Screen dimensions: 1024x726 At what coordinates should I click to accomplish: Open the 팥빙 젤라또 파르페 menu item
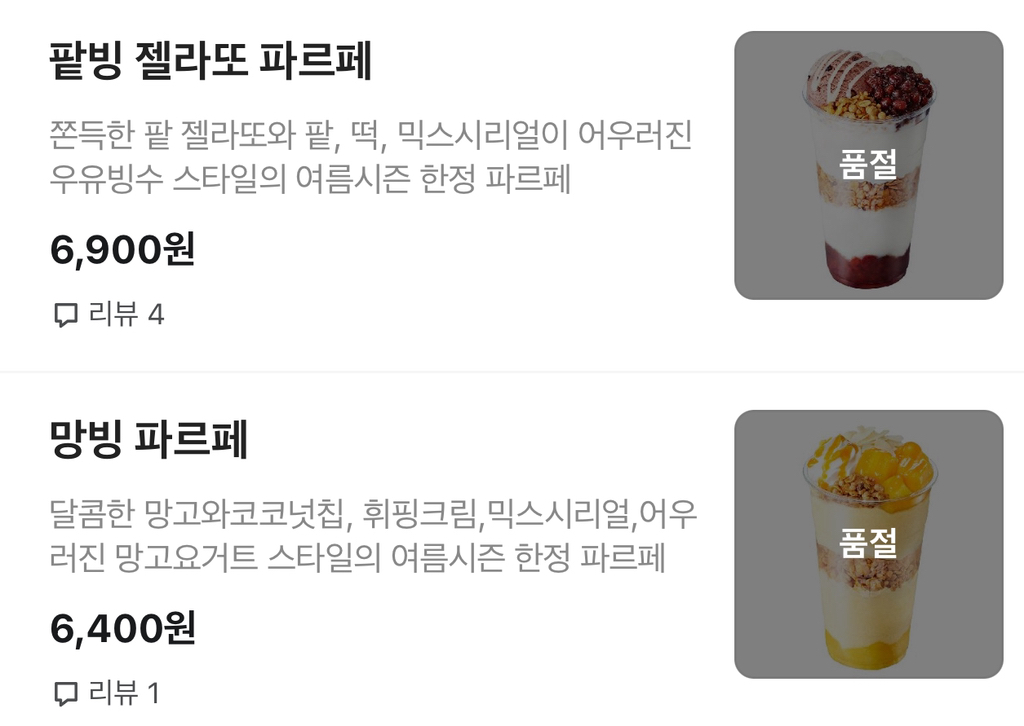210,62
